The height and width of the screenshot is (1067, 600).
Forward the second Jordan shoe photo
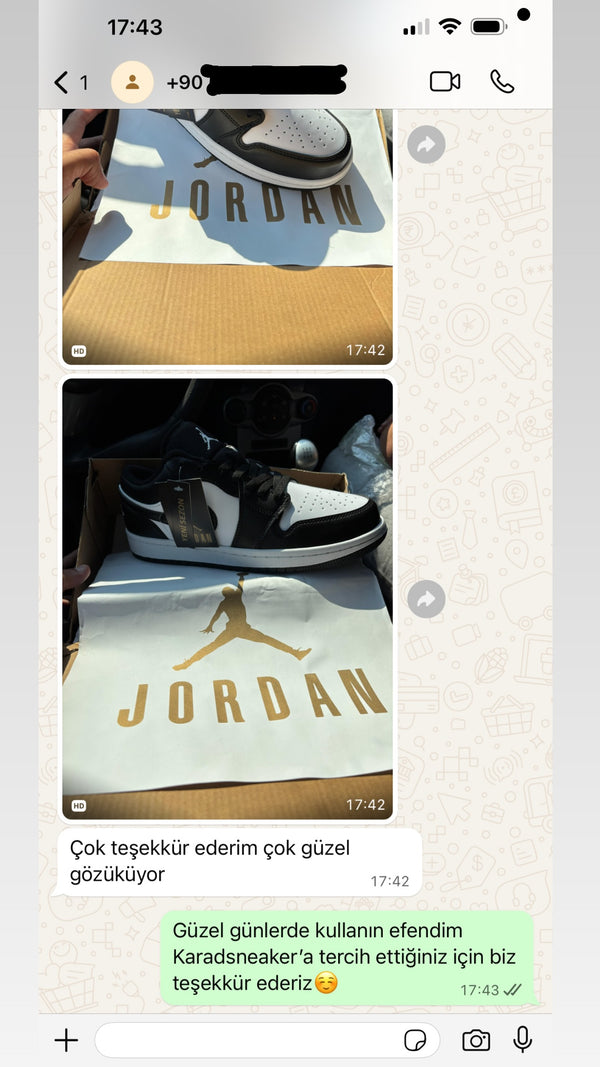(x=426, y=599)
